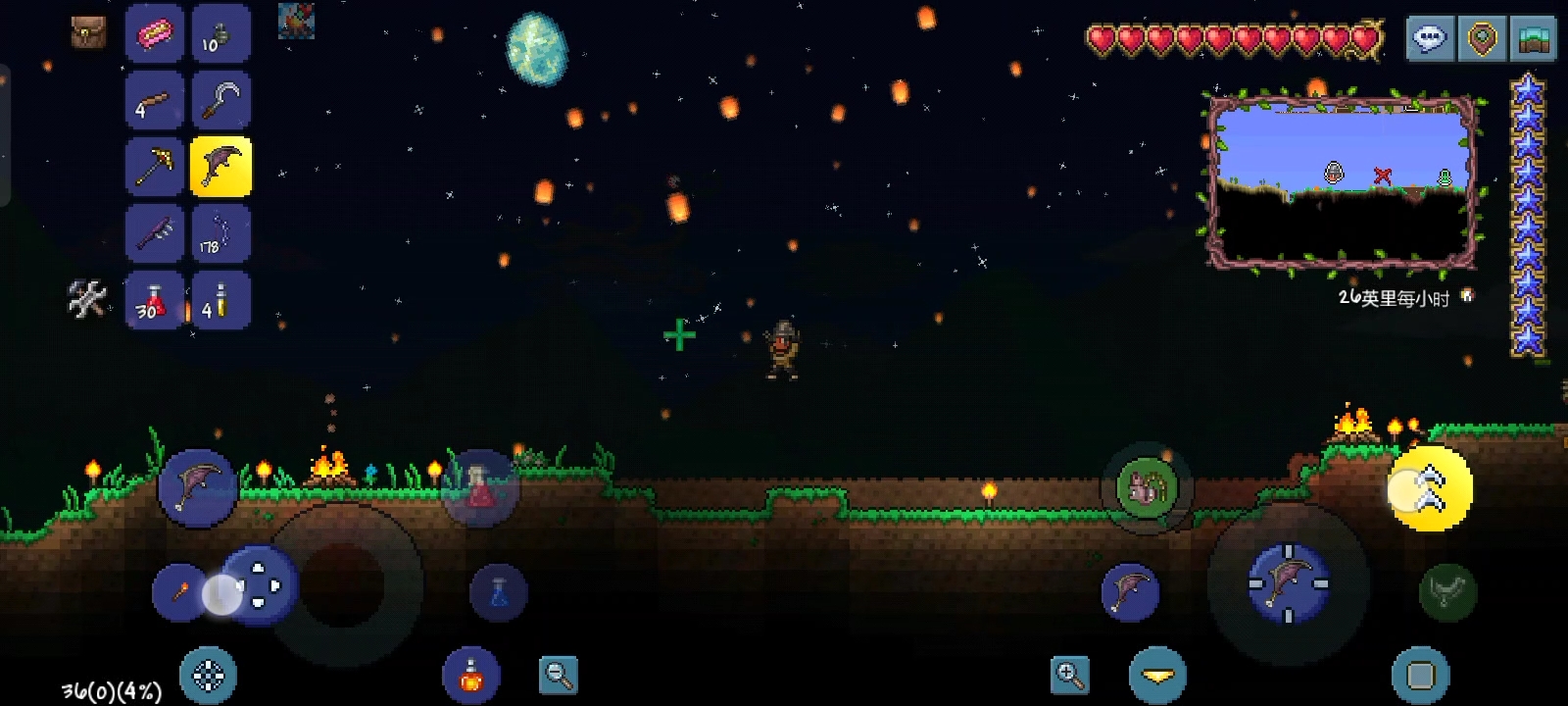Zoom out with the minus magnifier
Image resolution: width=1568 pixels, height=706 pixels.
(559, 675)
